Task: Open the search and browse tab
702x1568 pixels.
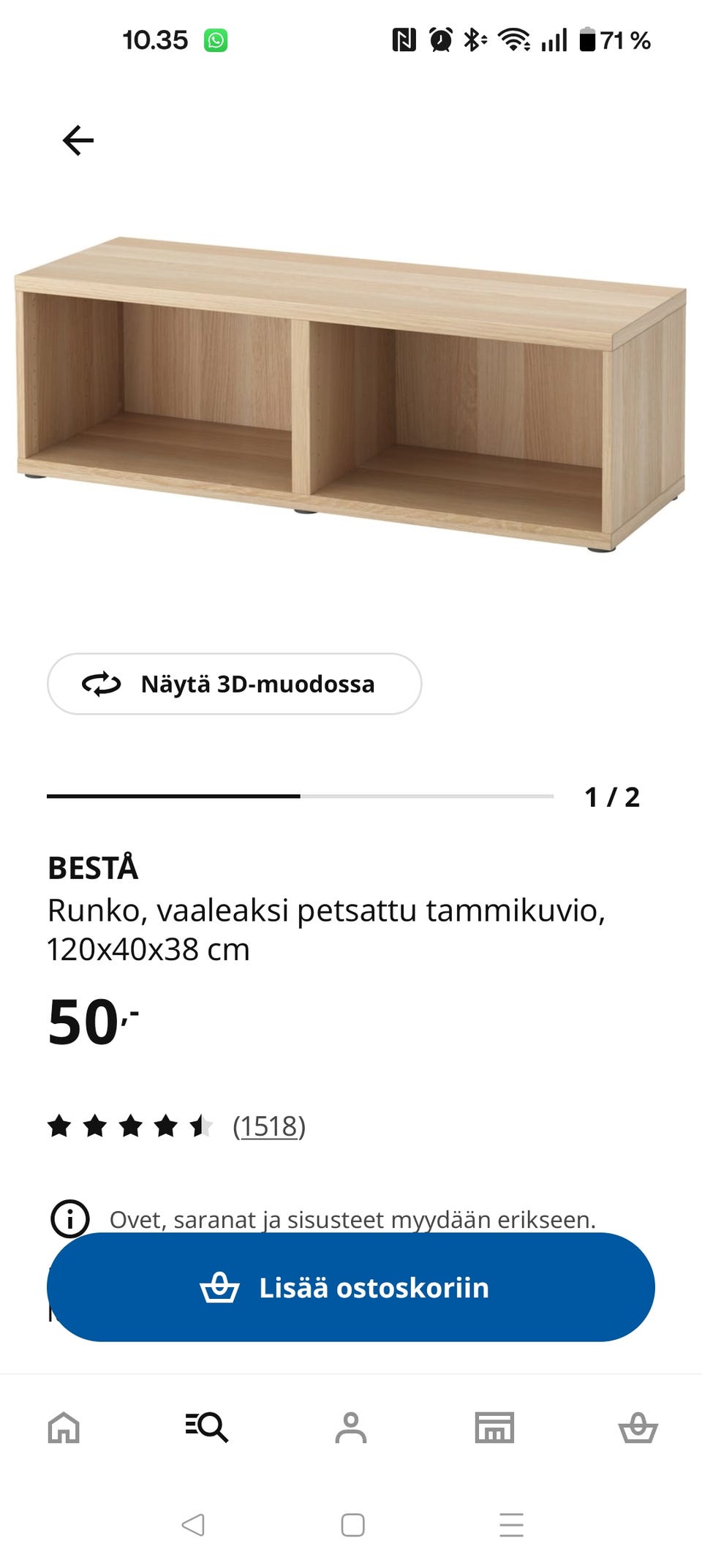Action: [x=207, y=1427]
